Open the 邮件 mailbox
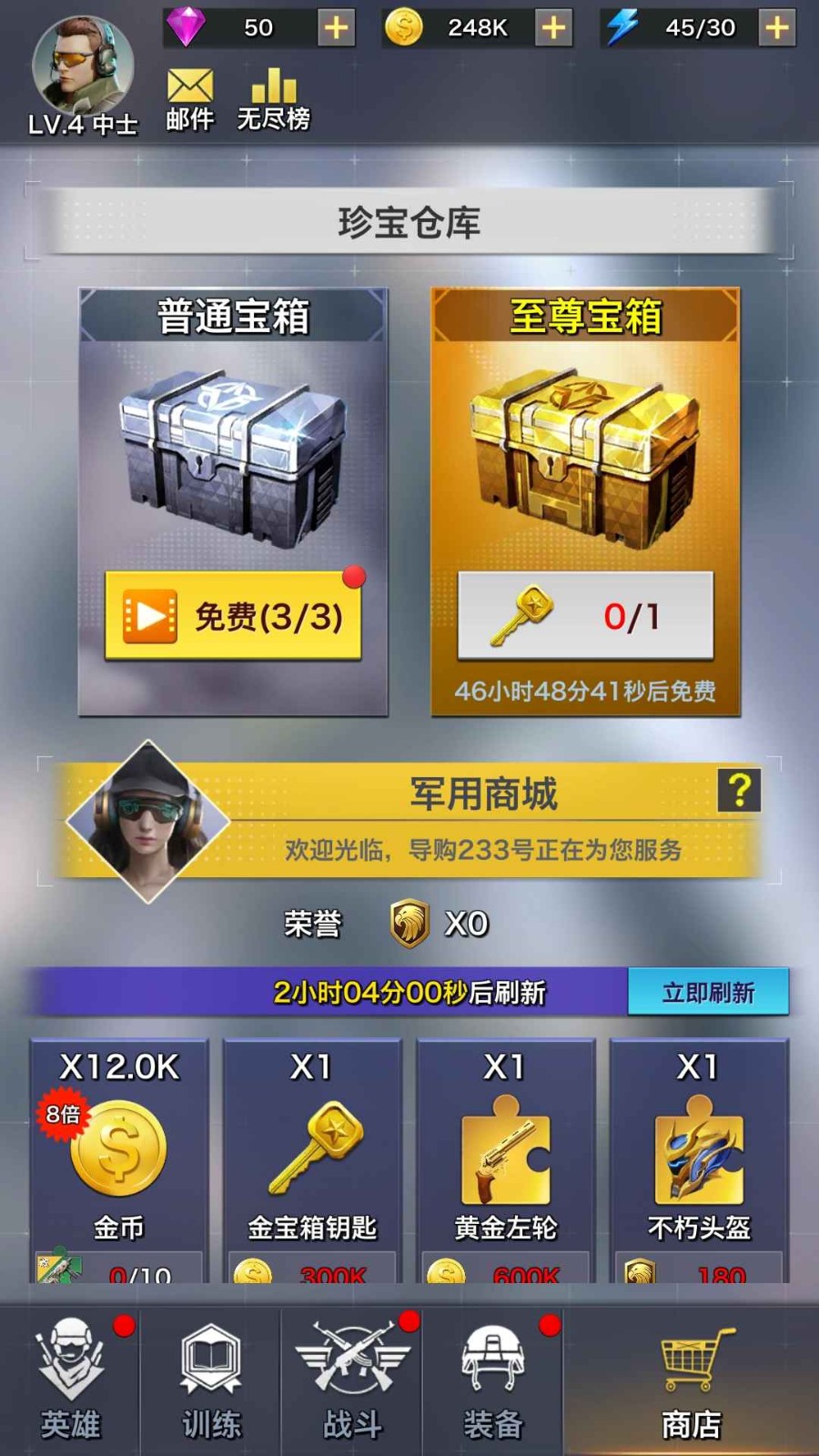Viewport: 819px width, 1456px height. 189,99
